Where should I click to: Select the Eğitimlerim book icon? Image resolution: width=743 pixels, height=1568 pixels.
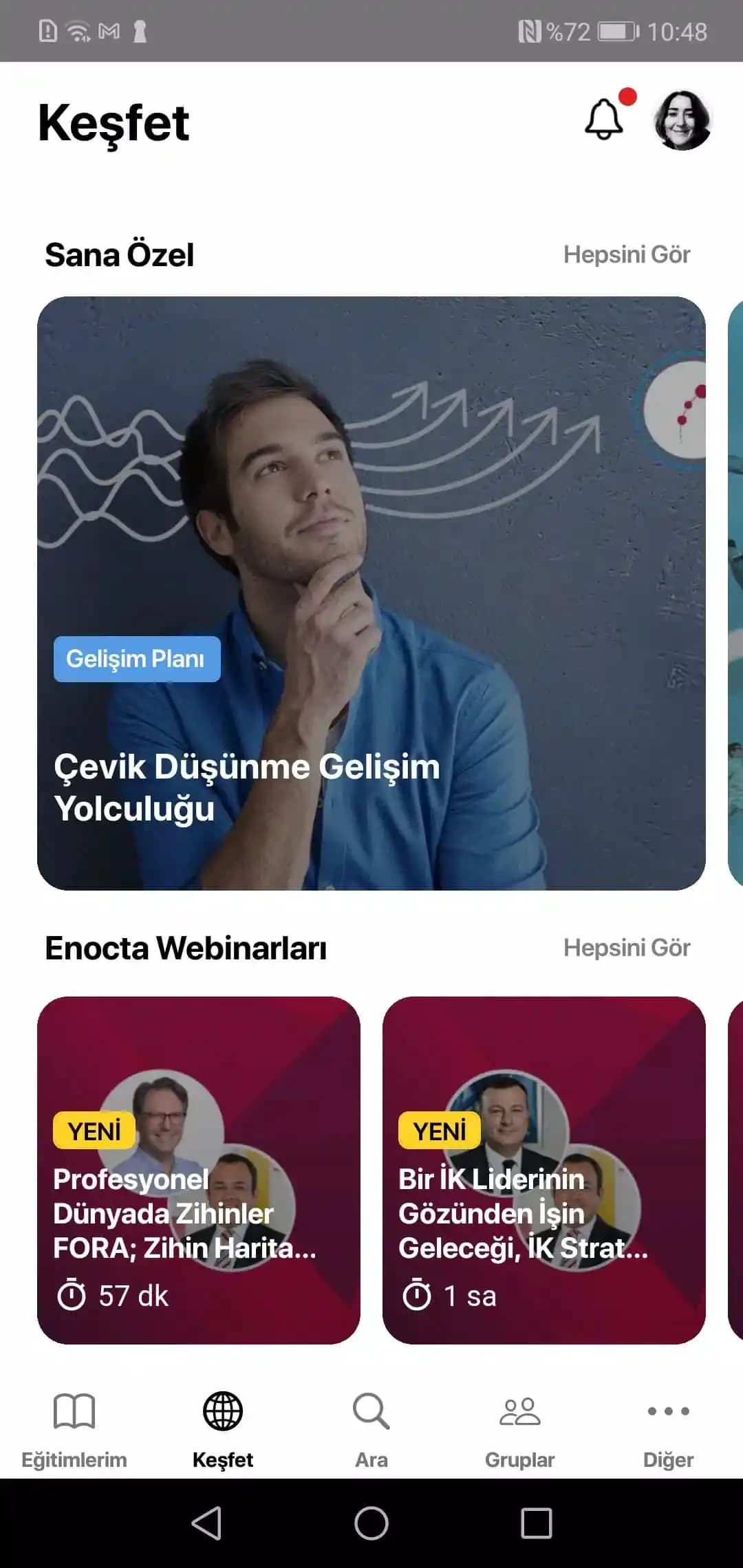coord(74,1411)
